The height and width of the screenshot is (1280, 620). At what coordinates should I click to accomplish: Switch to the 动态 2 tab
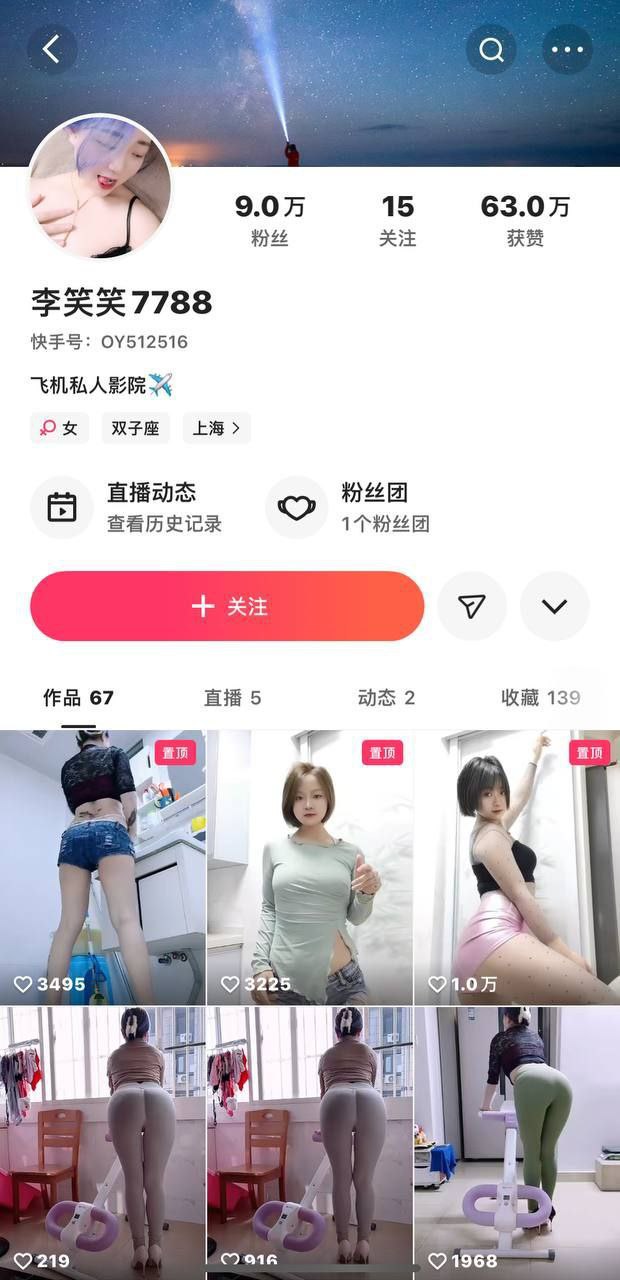click(x=386, y=698)
